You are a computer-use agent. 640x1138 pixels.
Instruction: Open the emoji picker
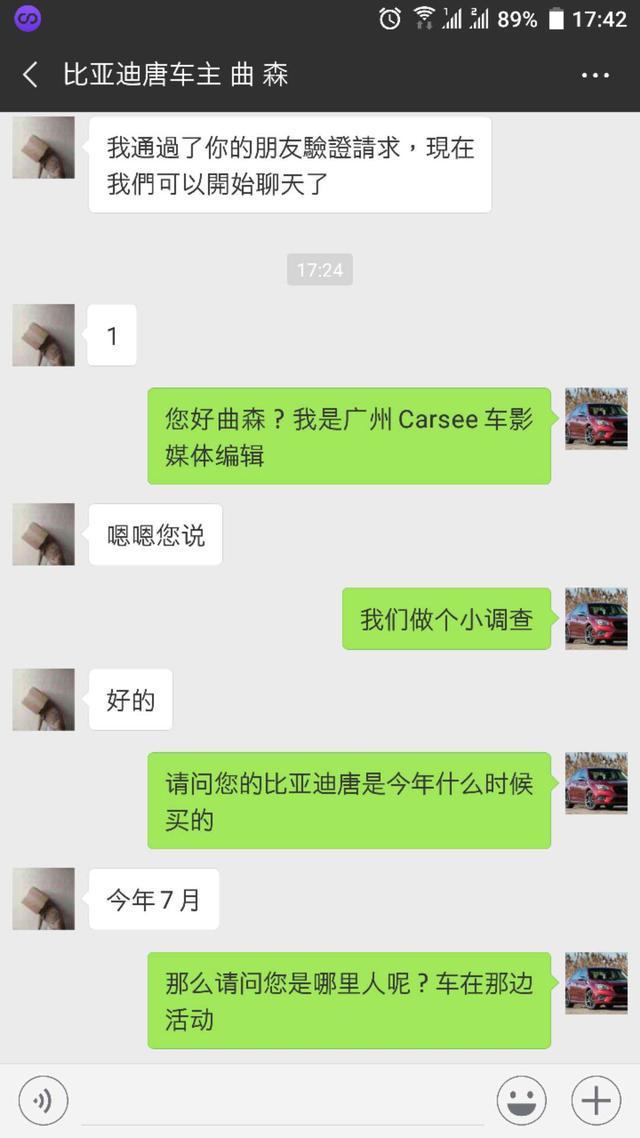click(522, 1101)
